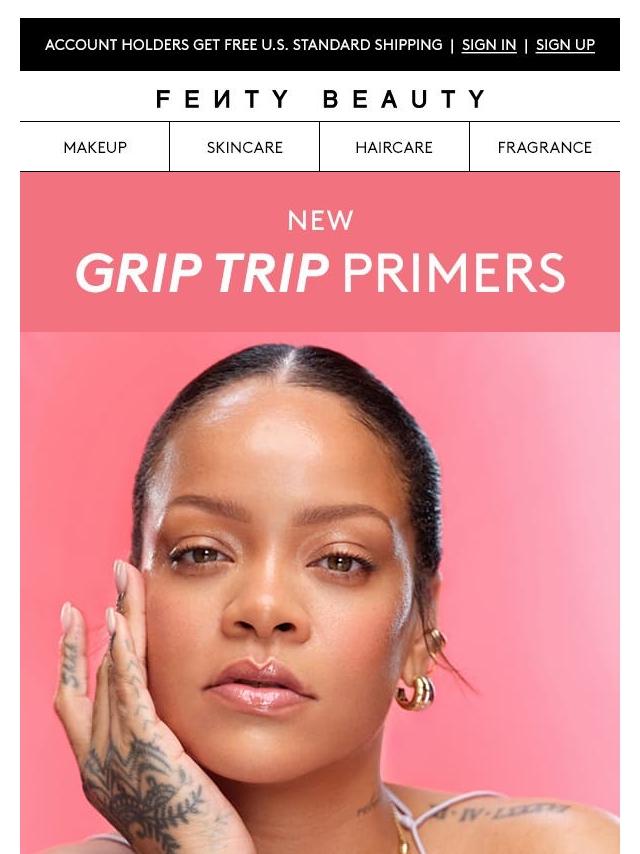Select the HAIRCARE category
The image size is (640, 854).
(394, 147)
